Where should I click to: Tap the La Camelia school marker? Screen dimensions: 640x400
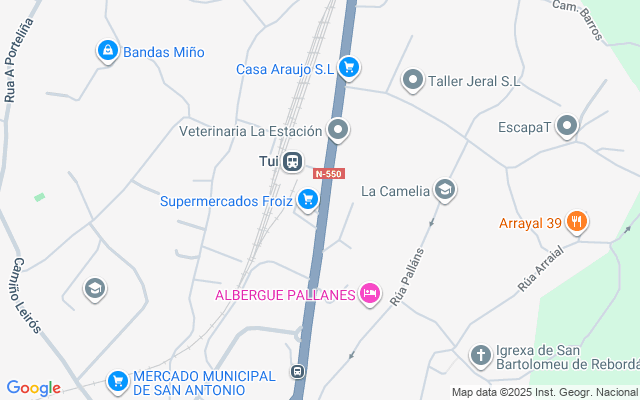(445, 189)
